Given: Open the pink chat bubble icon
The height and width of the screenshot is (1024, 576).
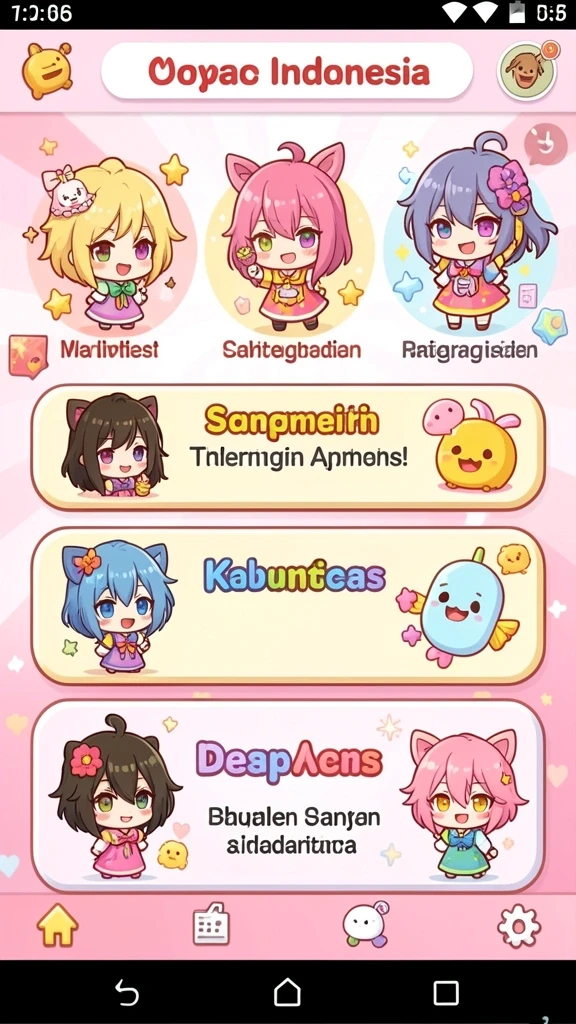Looking at the screenshot, I should (546, 144).
